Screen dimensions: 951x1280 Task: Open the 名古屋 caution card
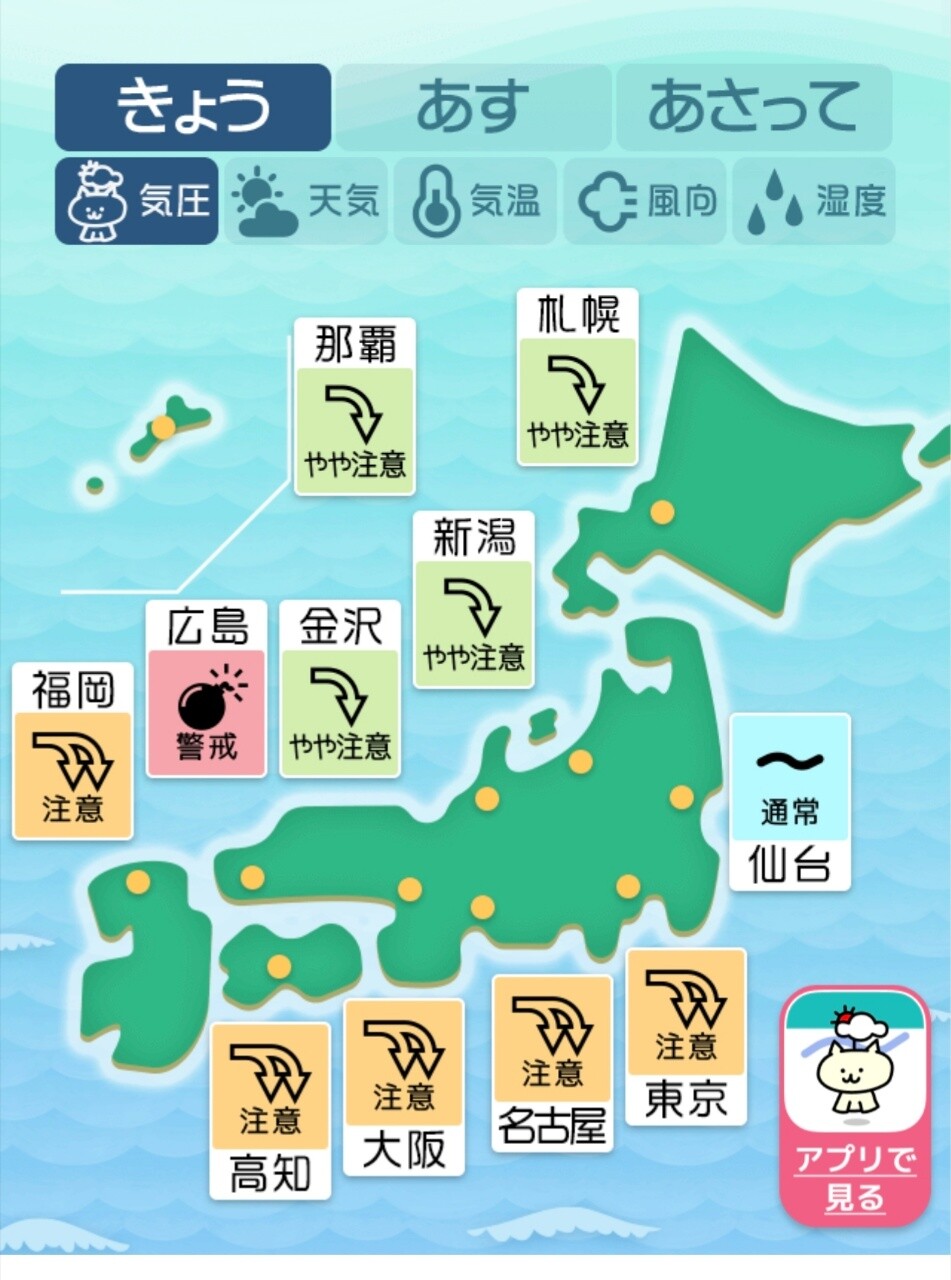(x=552, y=1062)
